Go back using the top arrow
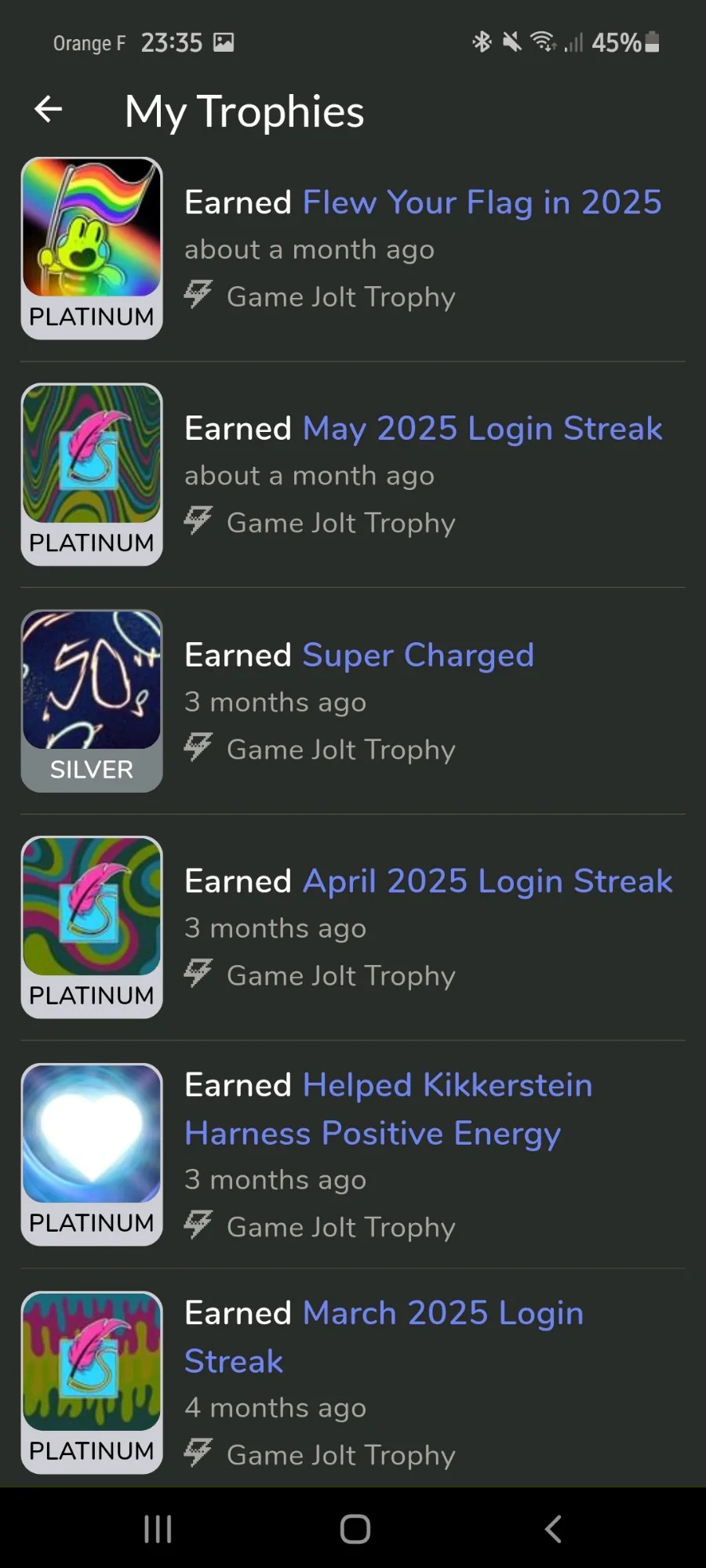This screenshot has height=1568, width=706. point(49,109)
